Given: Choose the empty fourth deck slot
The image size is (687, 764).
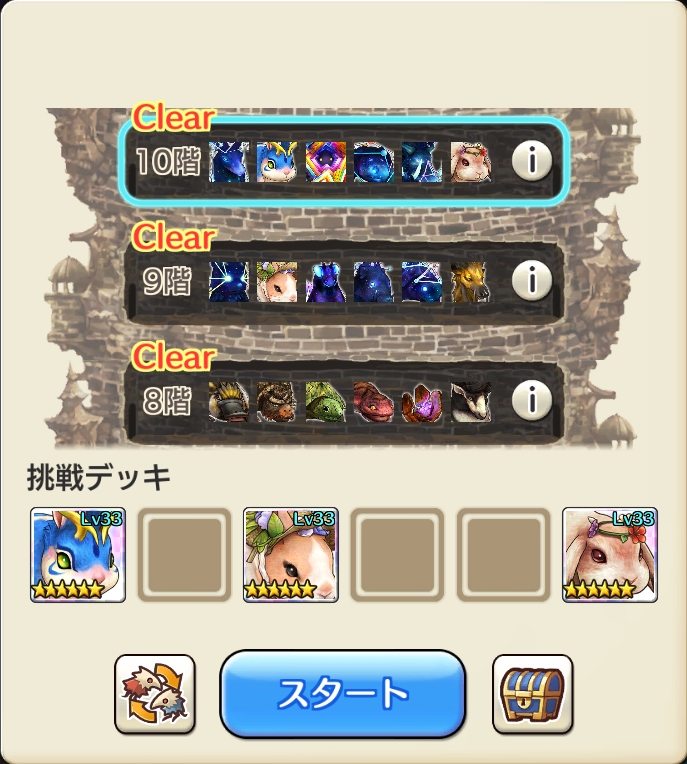Looking at the screenshot, I should click(397, 554).
